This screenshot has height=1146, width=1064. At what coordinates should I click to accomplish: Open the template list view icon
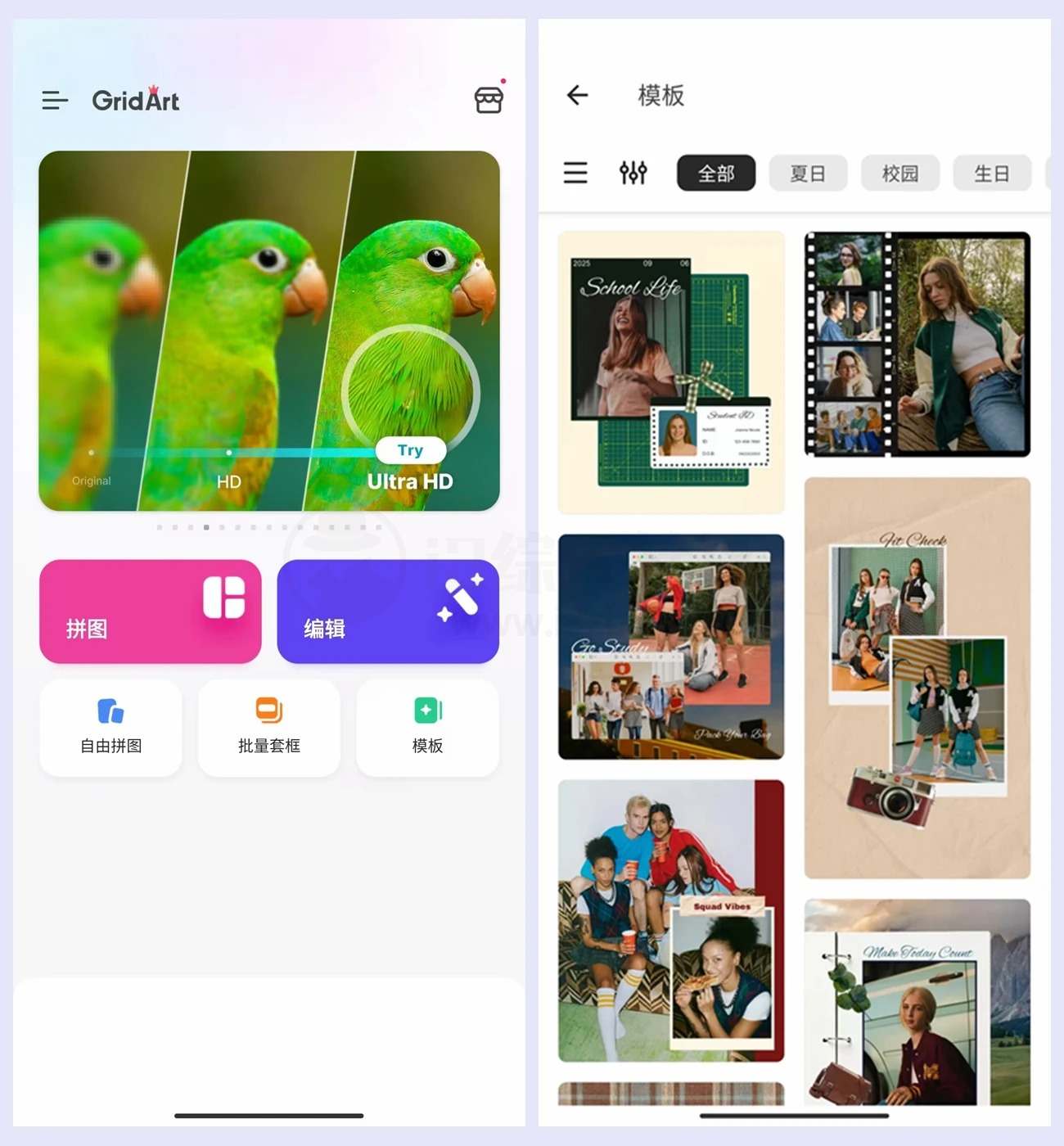click(x=575, y=173)
